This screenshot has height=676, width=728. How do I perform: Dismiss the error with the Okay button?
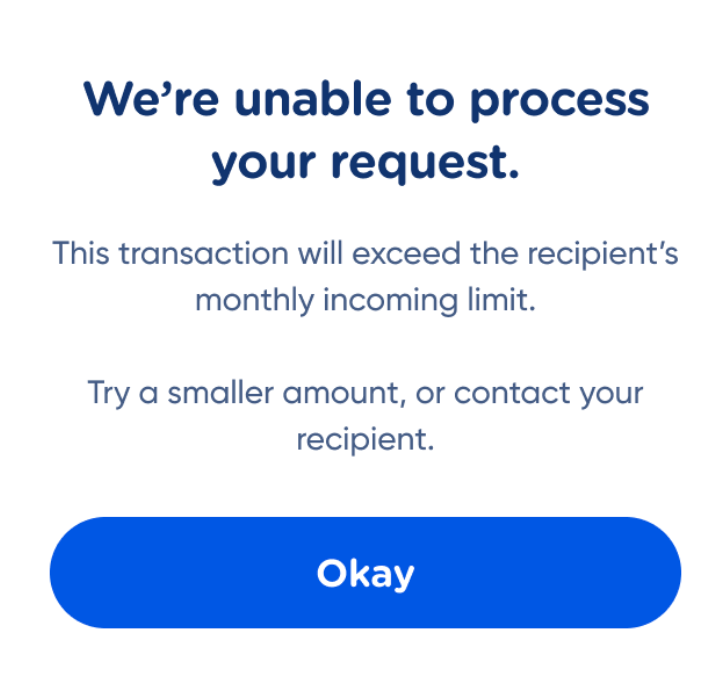[365, 573]
